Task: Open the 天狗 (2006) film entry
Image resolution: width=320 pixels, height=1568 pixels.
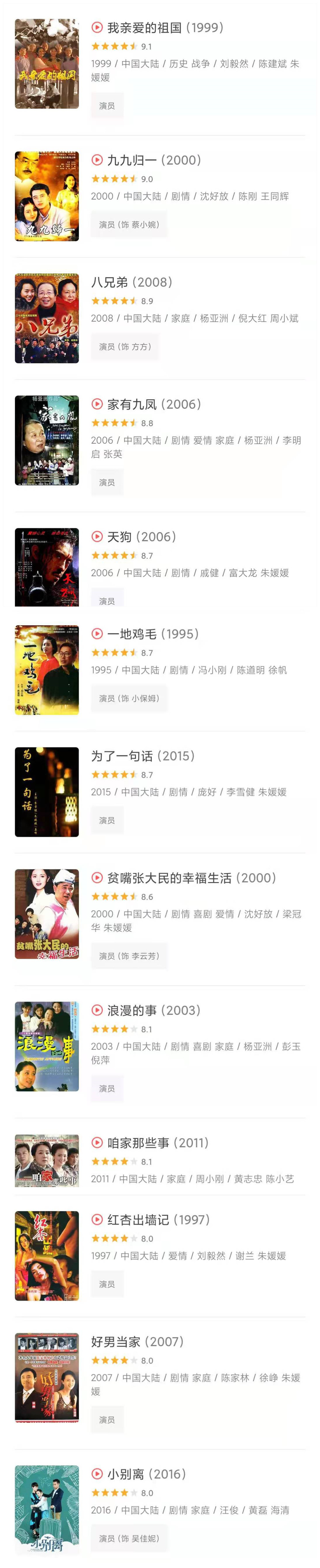Action: [141, 537]
